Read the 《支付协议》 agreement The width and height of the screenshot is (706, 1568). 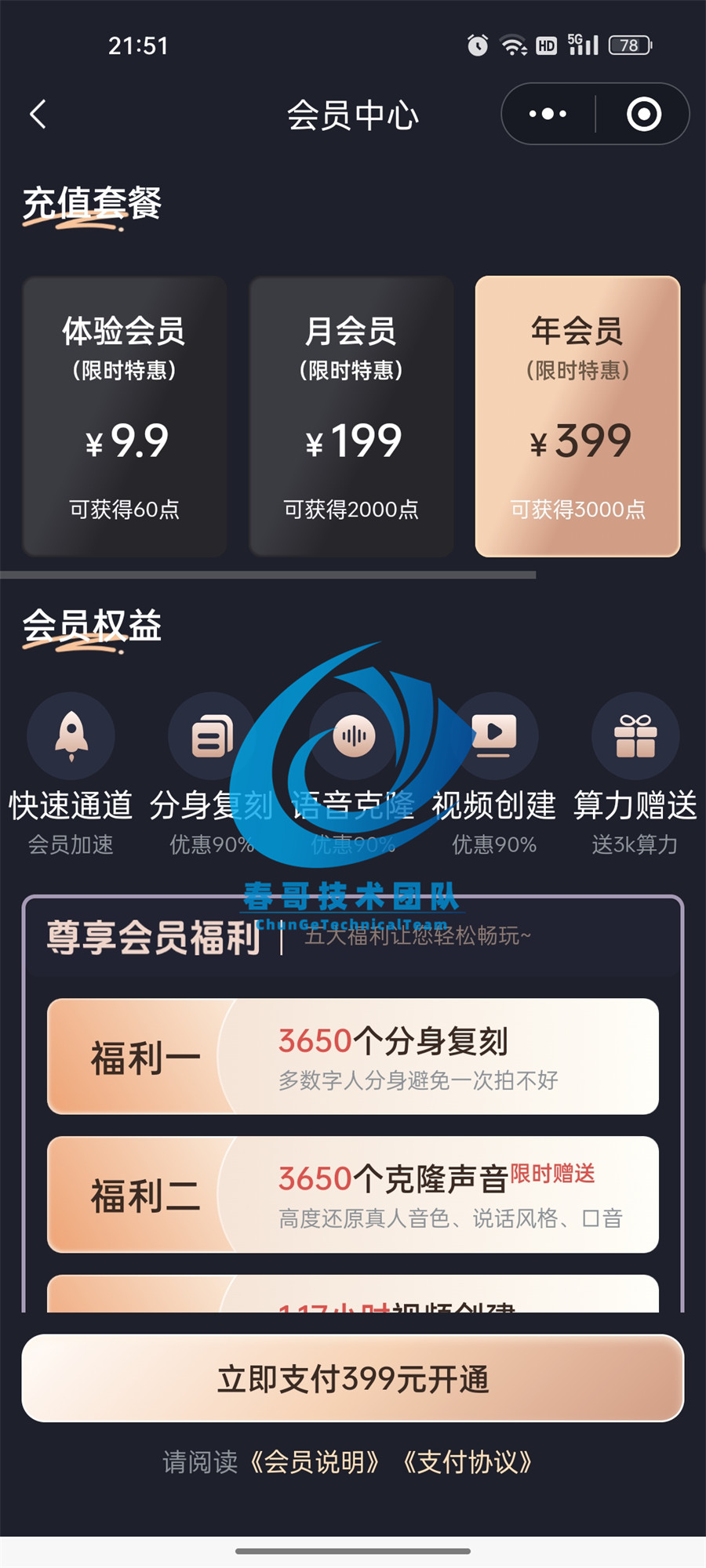[468, 1462]
